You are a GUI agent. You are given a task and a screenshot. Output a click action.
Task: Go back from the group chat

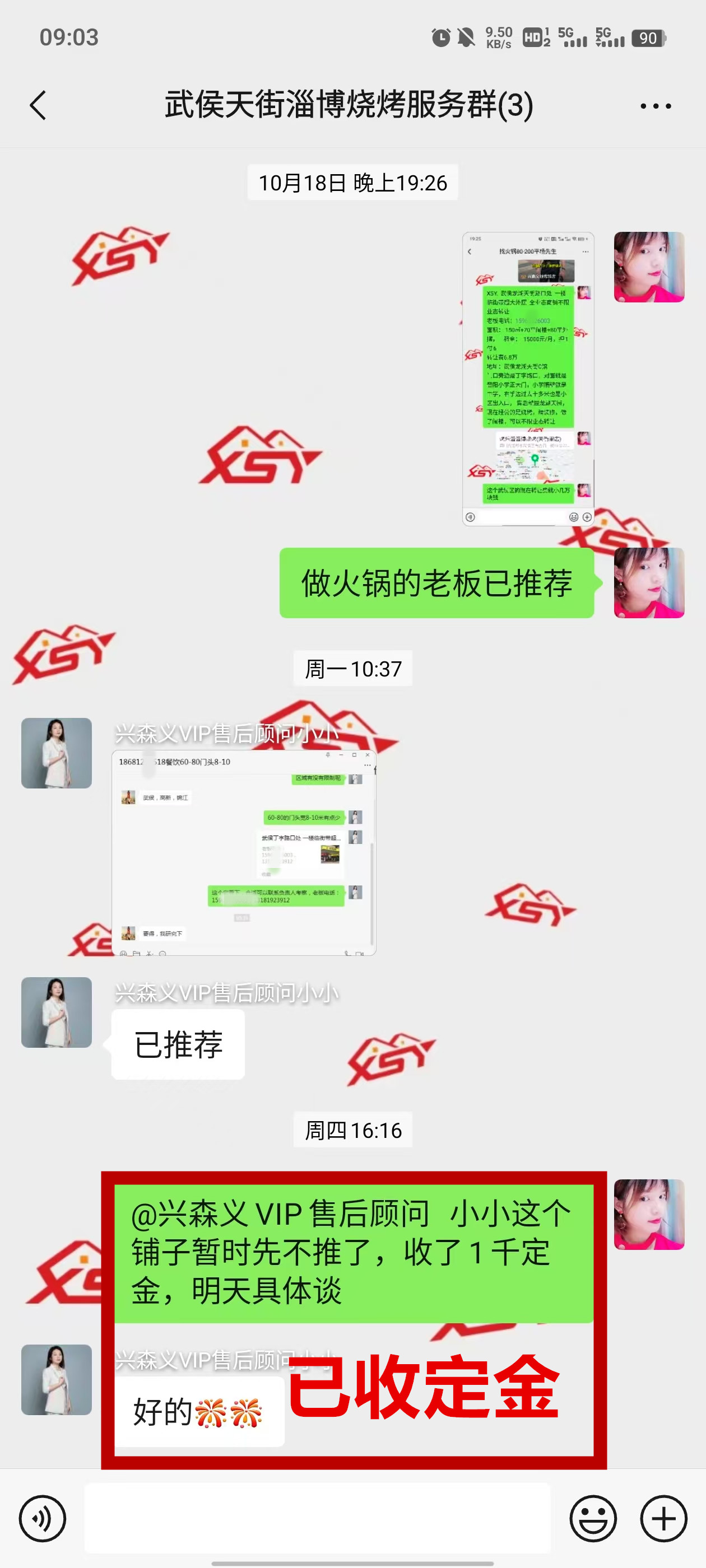pos(38,105)
